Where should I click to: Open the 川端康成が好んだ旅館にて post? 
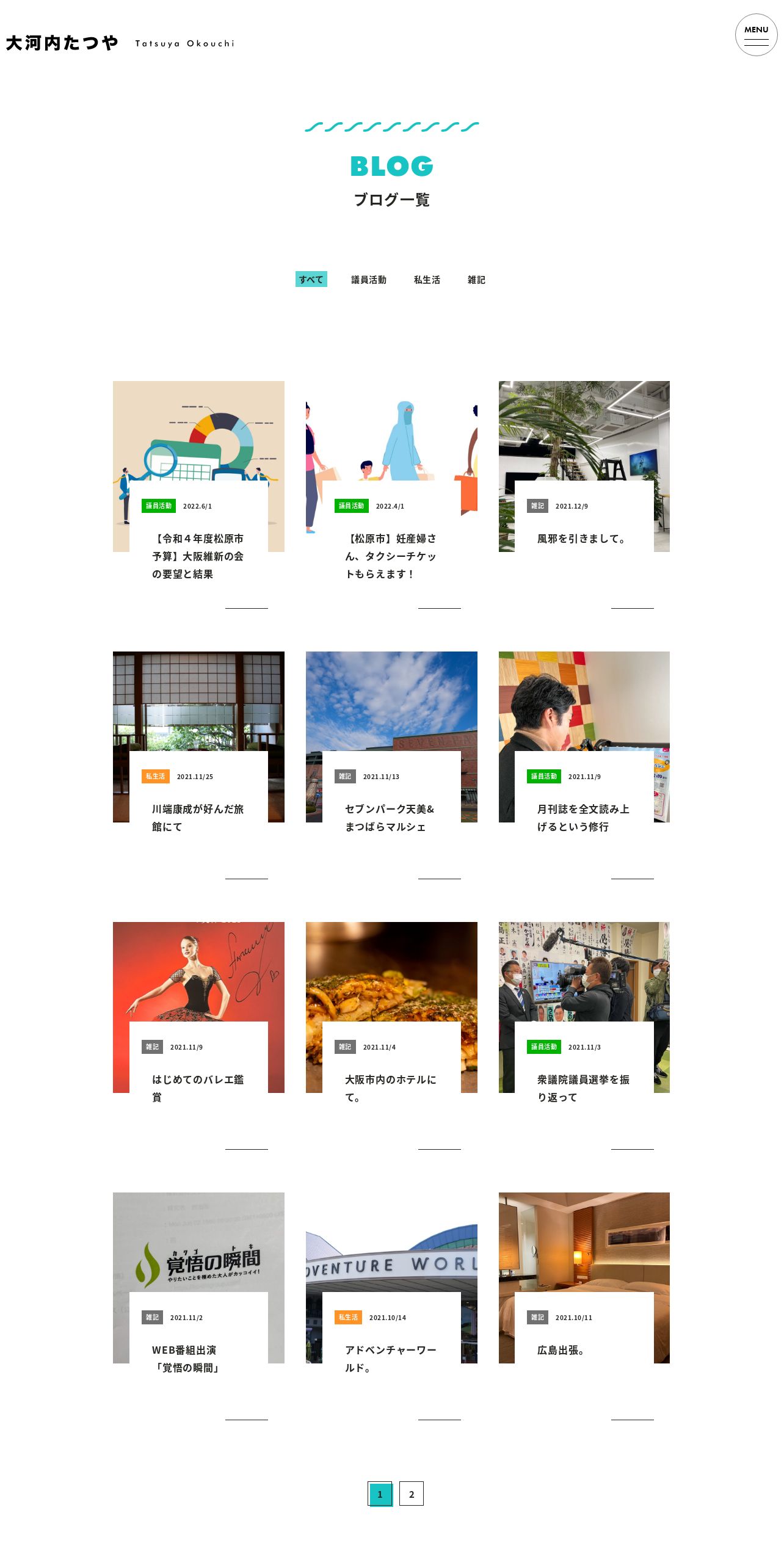coord(198,818)
